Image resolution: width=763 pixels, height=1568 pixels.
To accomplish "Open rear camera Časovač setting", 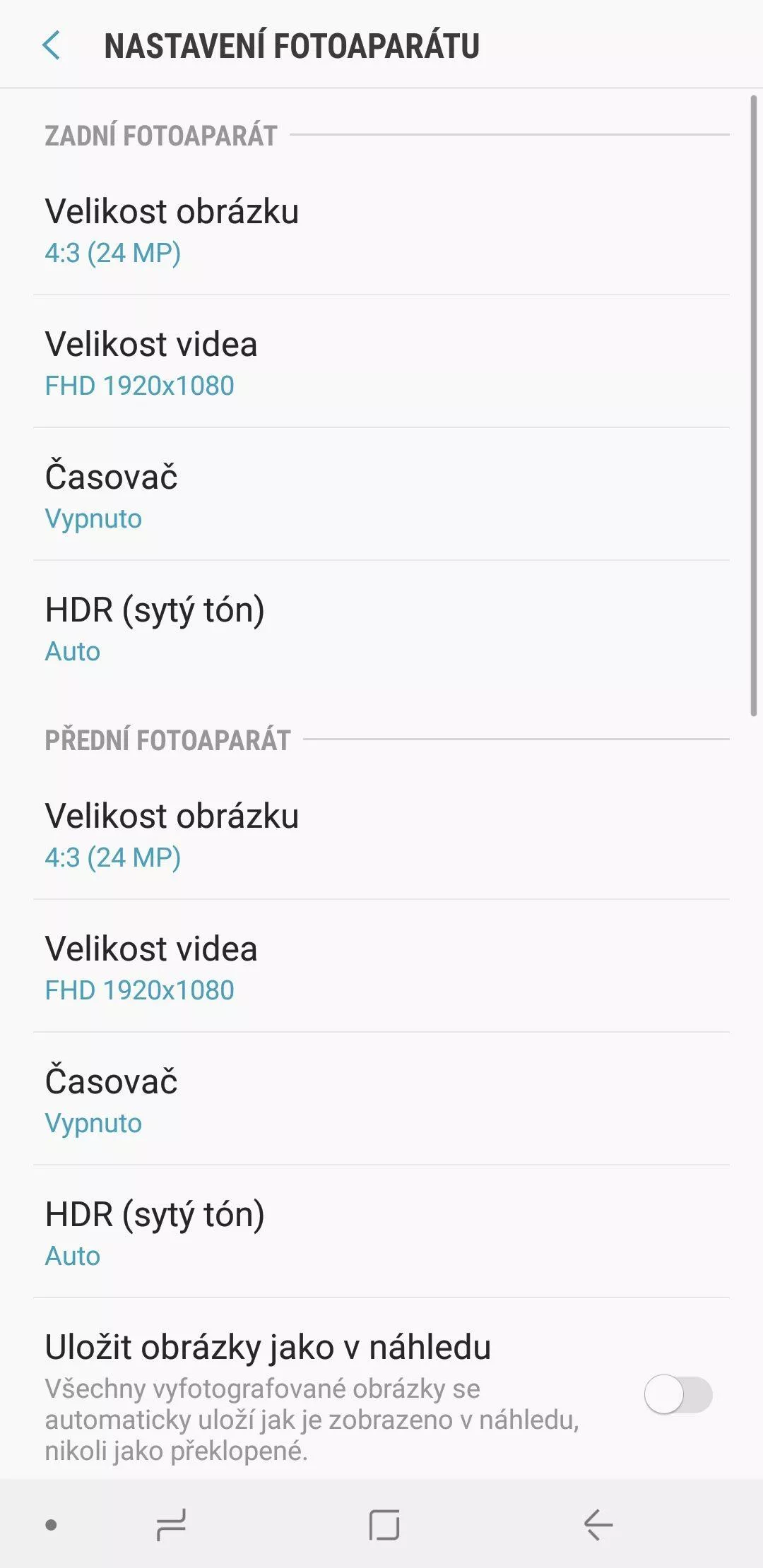I will 381,494.
